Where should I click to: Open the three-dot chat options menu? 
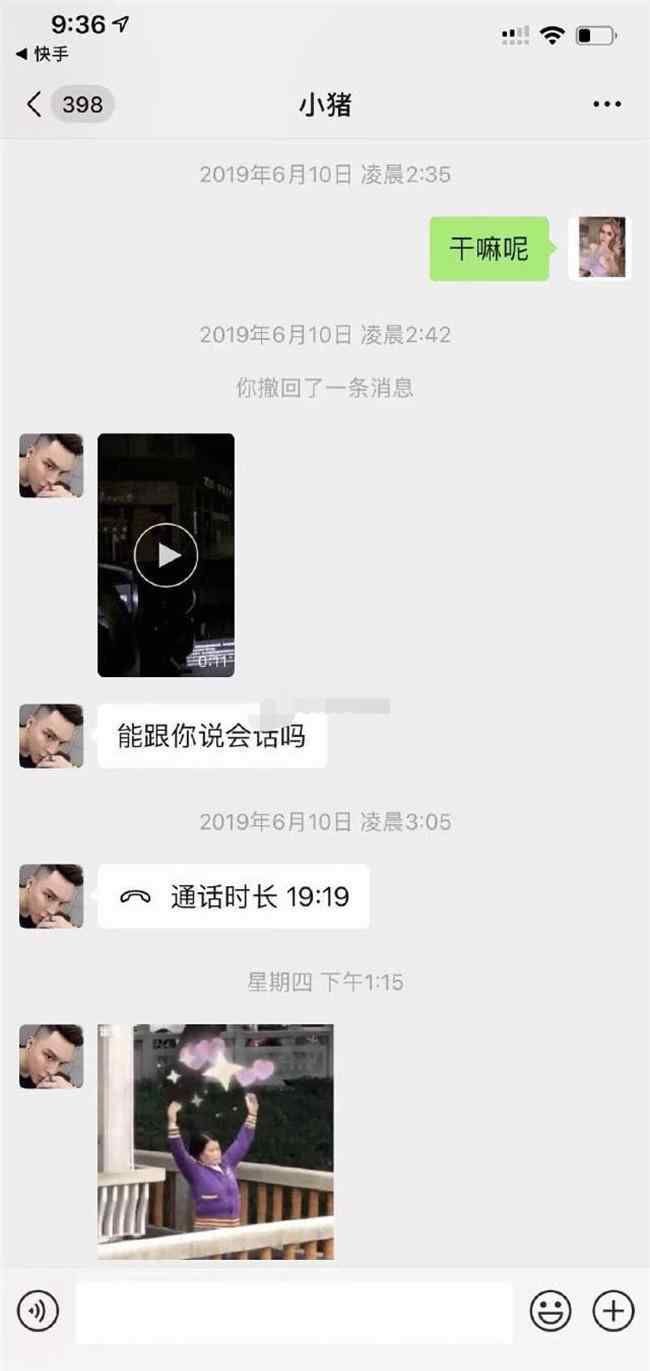point(607,104)
